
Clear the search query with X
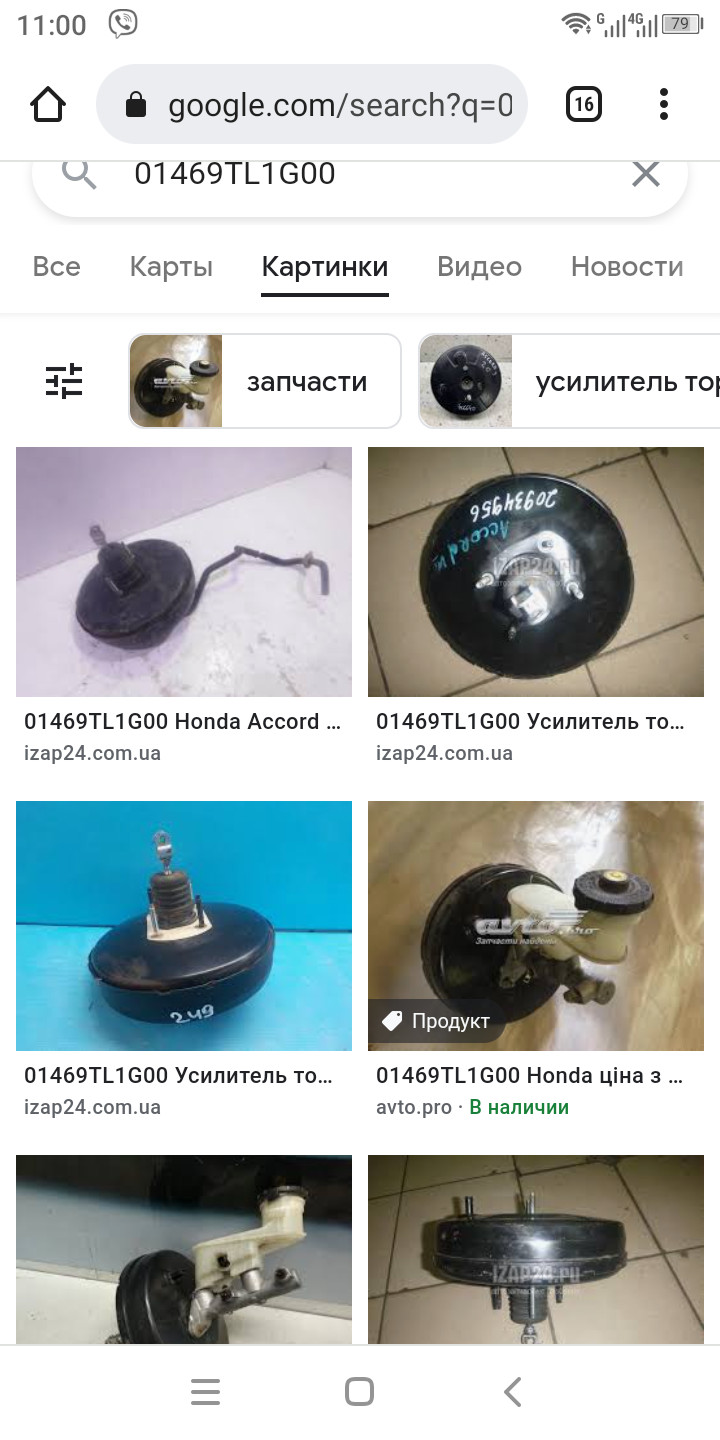[x=646, y=174]
